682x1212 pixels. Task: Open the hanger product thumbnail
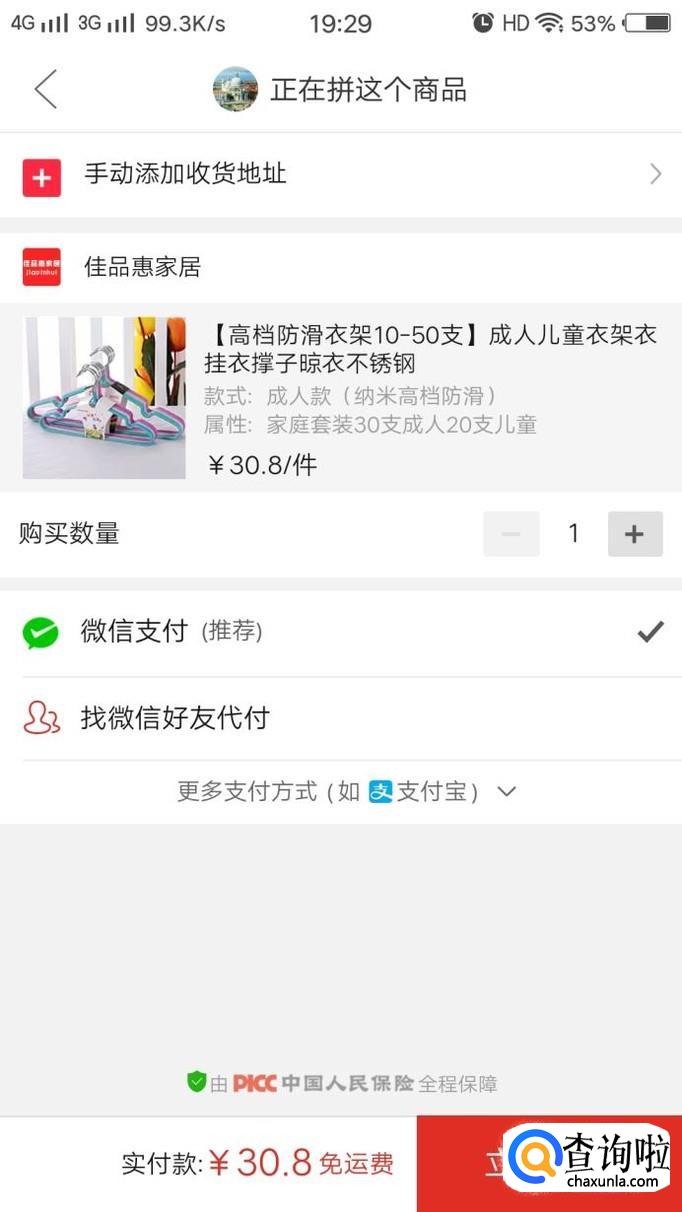pyautogui.click(x=104, y=397)
